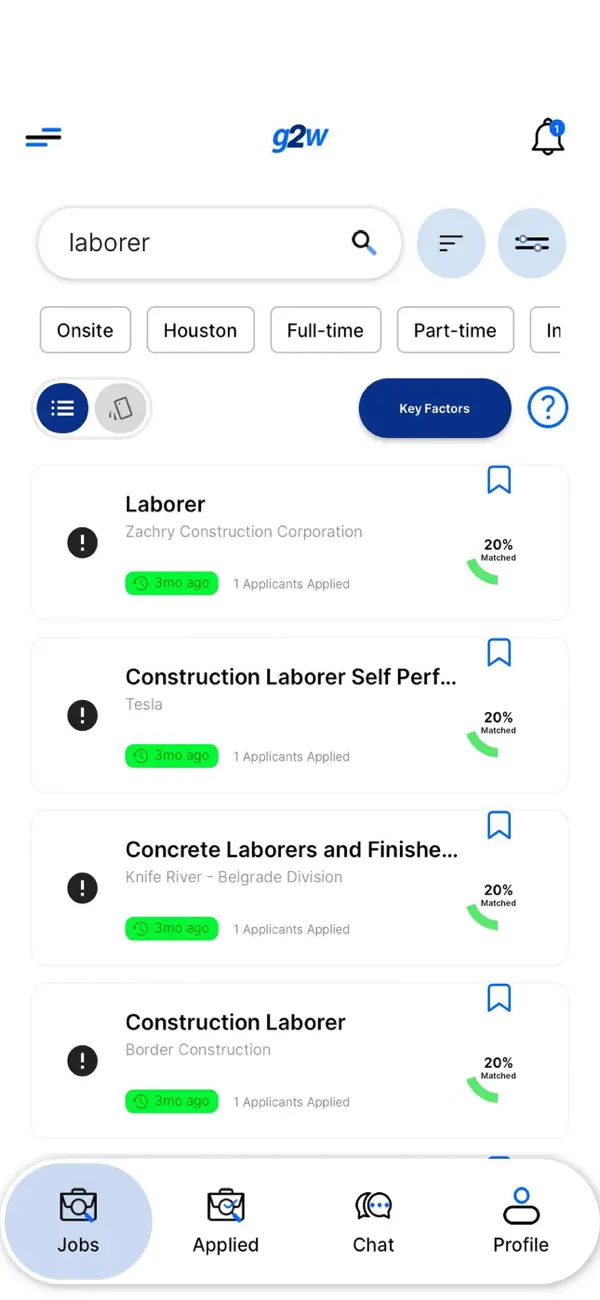
Task: Open the hamburger drawer menu
Action: [43, 137]
